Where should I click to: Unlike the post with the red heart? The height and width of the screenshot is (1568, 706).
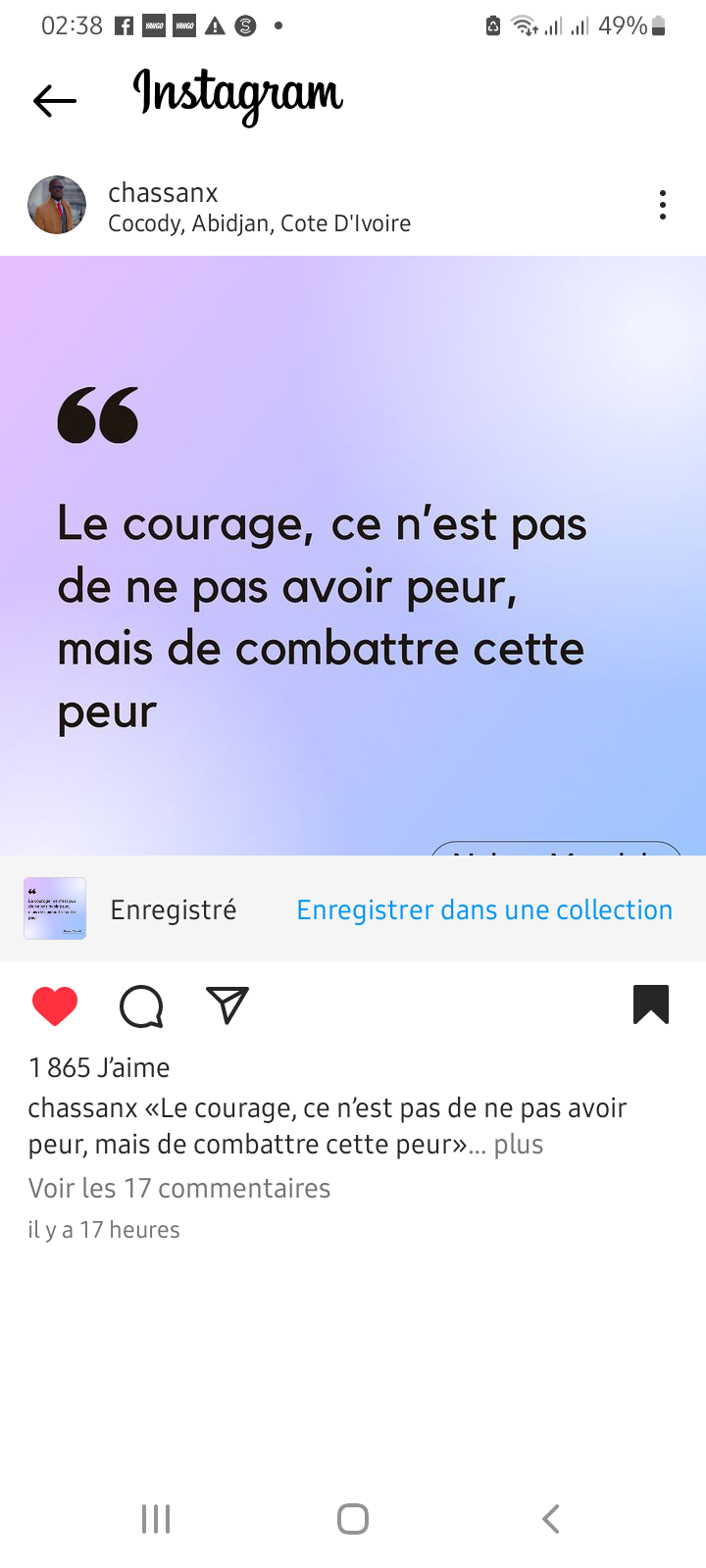55,1006
